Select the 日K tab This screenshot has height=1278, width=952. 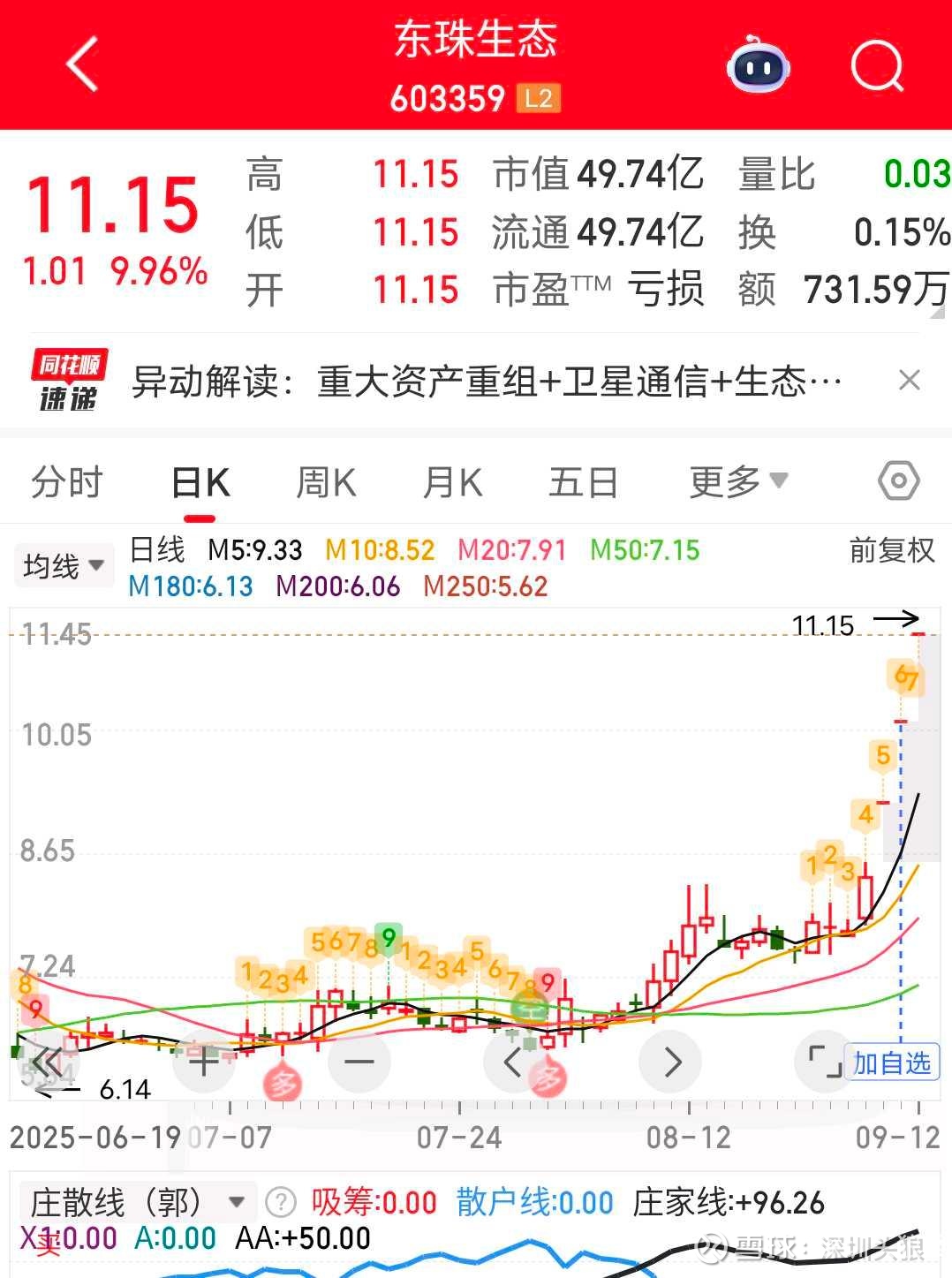(x=200, y=483)
